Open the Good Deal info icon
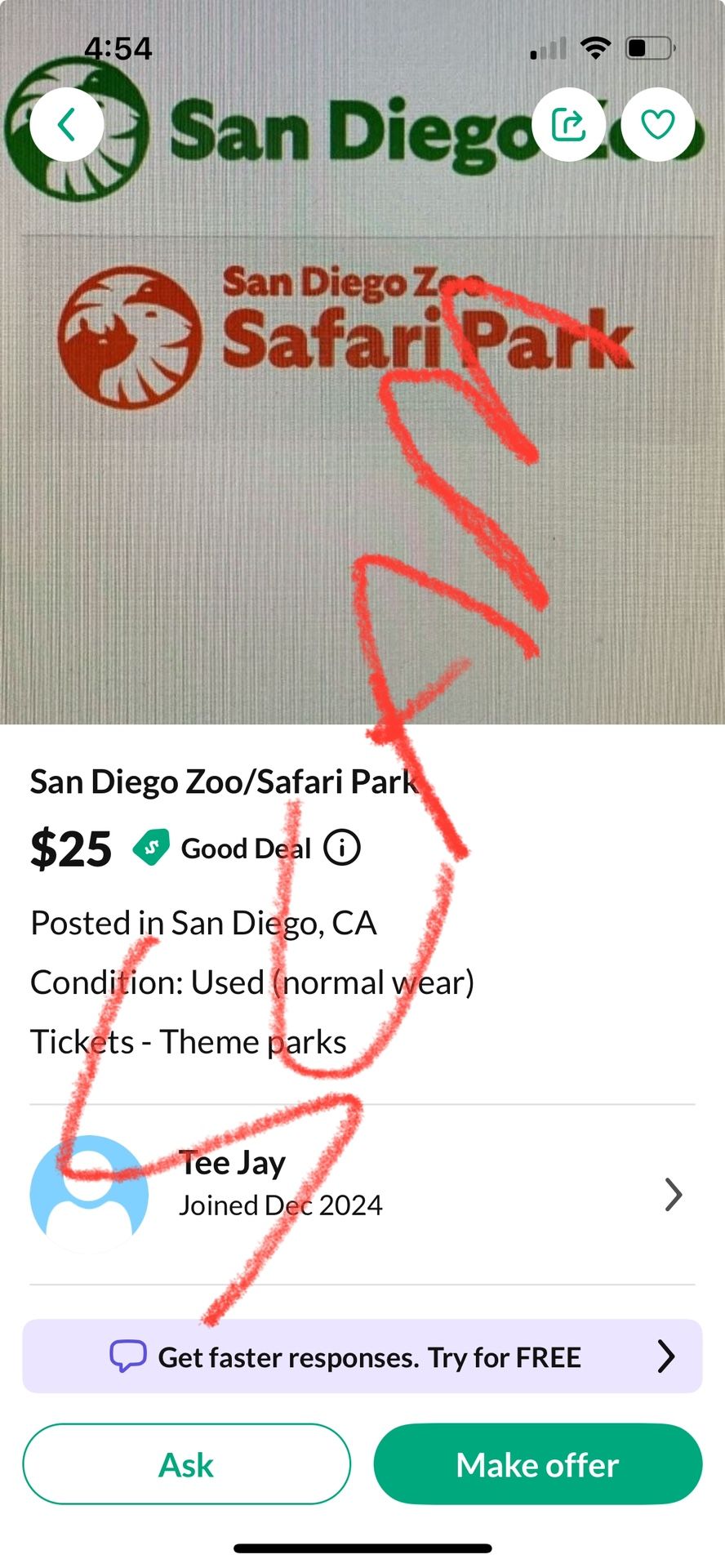Viewport: 725px width, 1568px height. [x=342, y=848]
